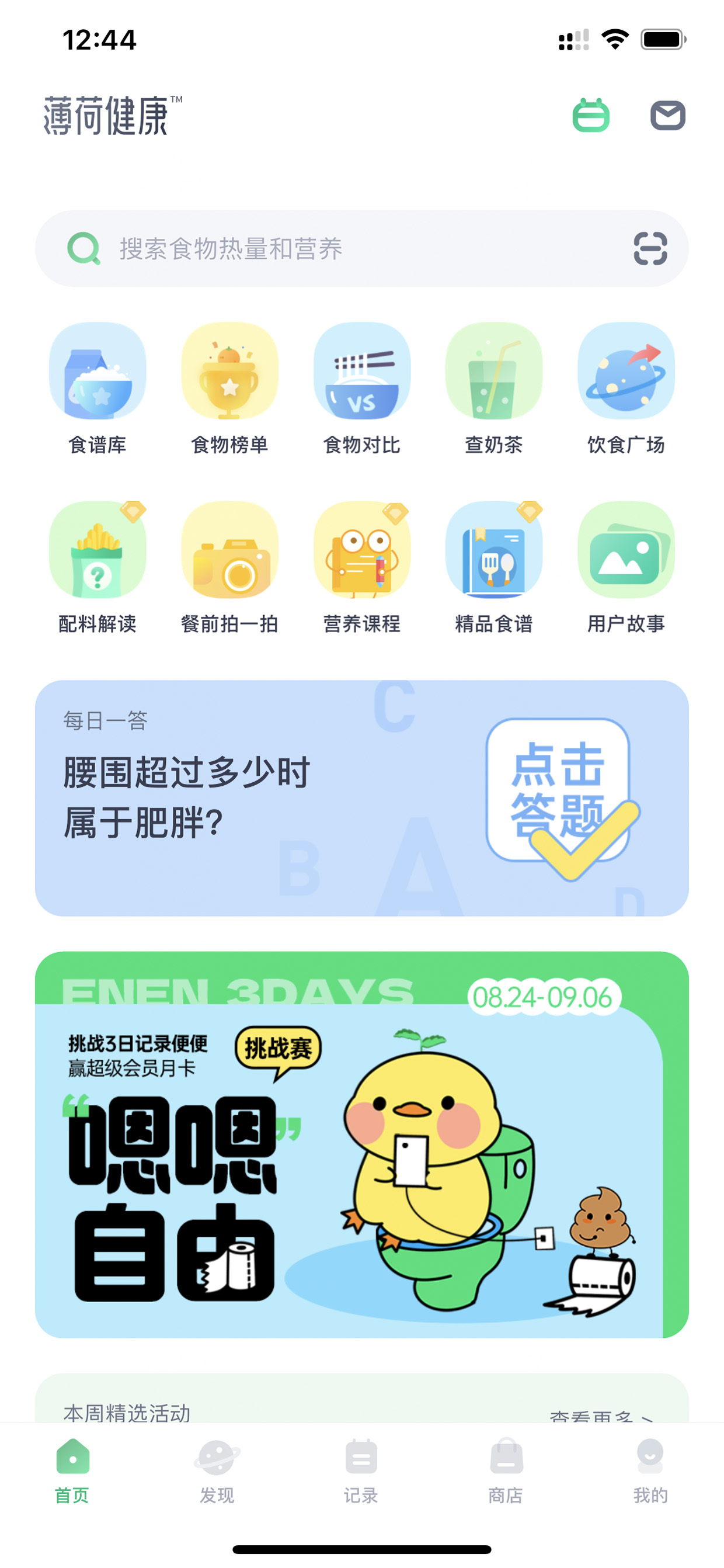Image resolution: width=724 pixels, height=1568 pixels.
Task: Open 用户故事 user stories
Action: point(626,567)
